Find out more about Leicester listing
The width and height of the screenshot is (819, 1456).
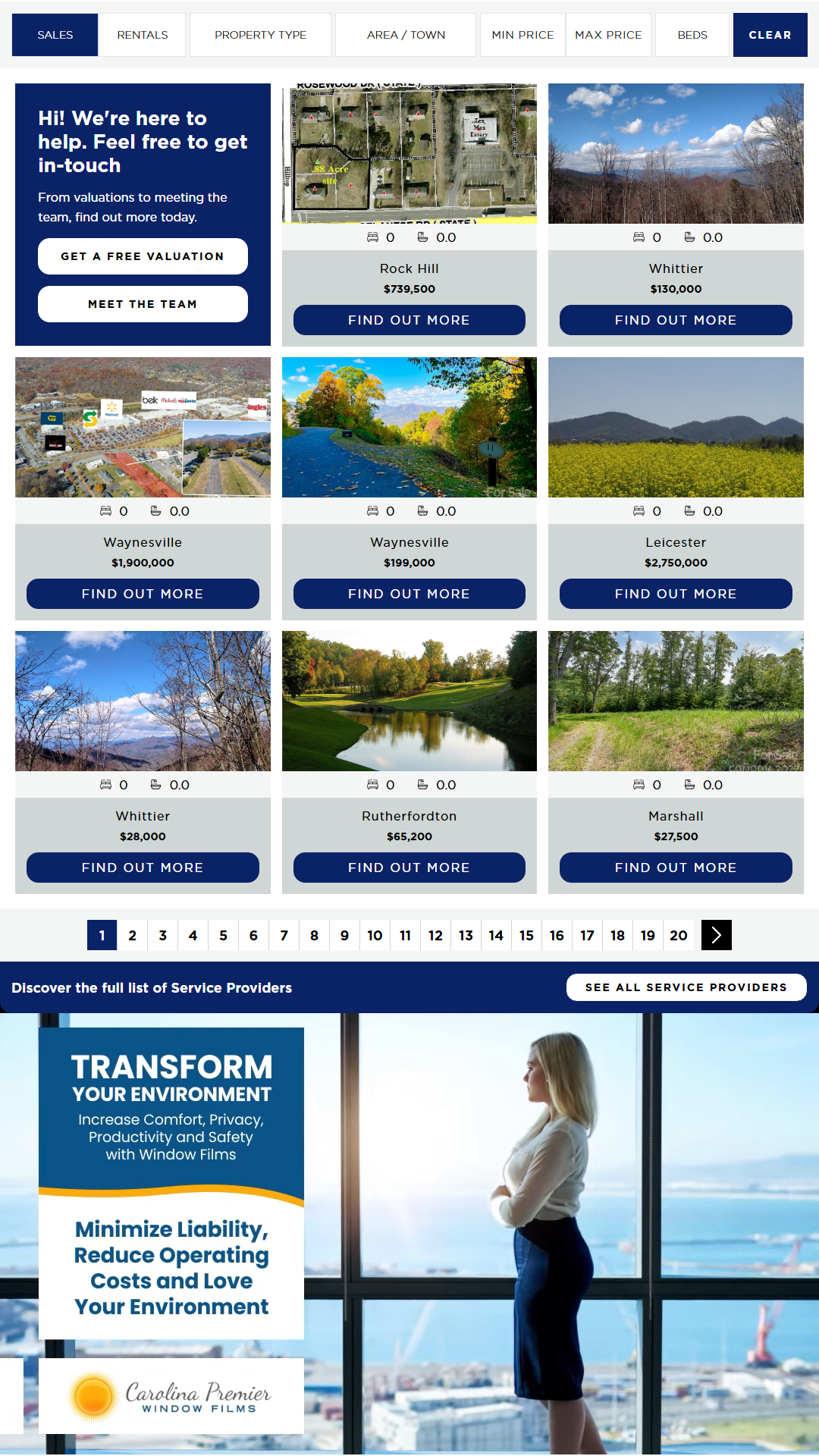pos(676,594)
